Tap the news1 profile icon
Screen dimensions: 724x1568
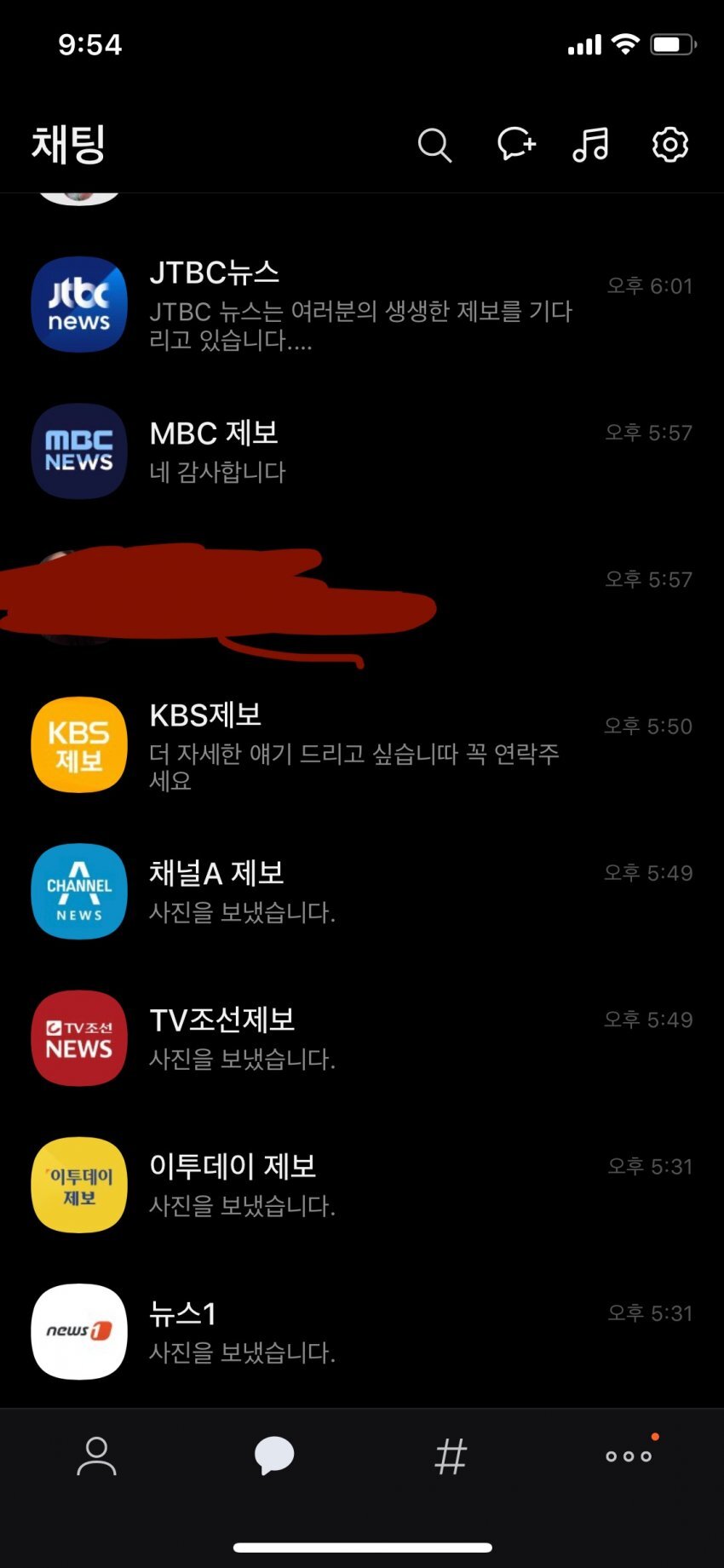[78, 1333]
